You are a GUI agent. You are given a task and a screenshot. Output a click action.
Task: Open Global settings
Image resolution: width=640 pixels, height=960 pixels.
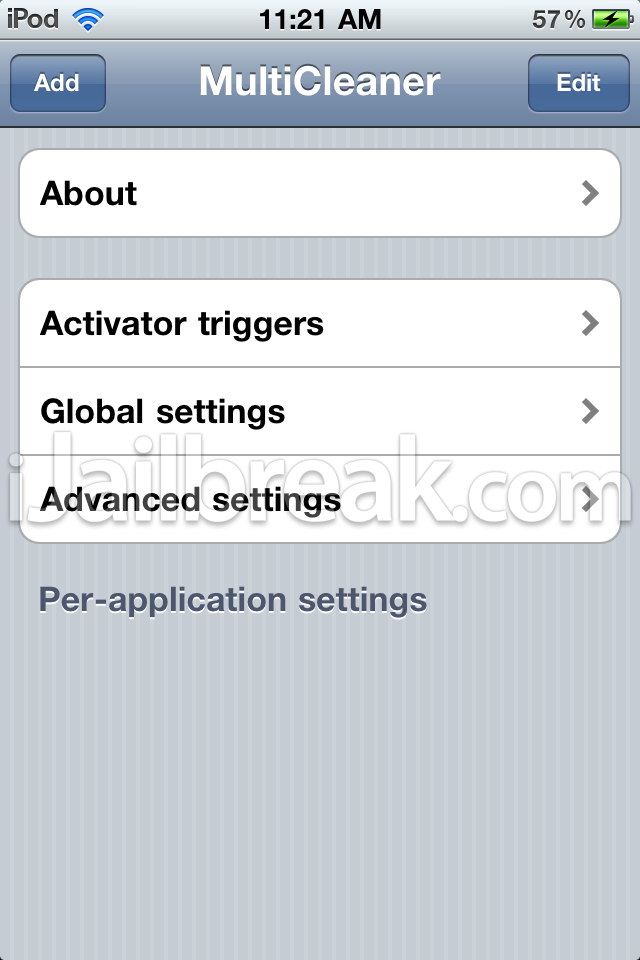320,411
